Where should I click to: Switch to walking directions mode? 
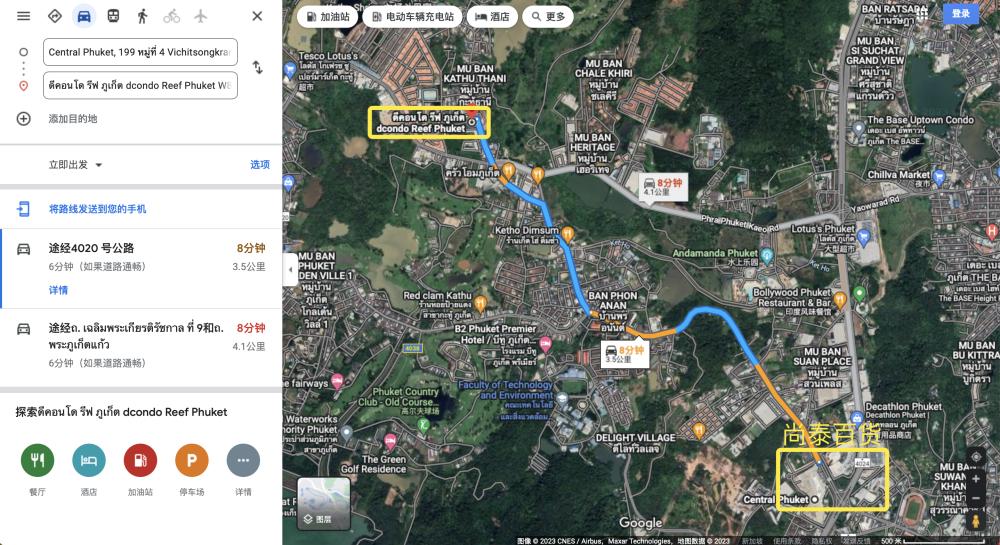[x=143, y=16]
